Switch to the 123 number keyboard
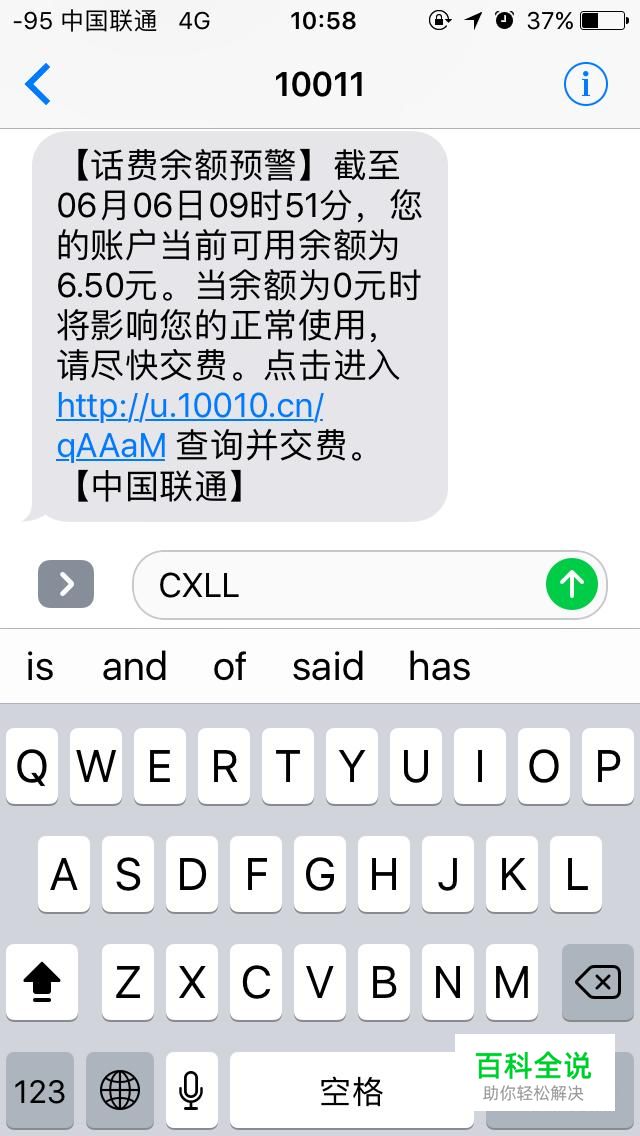Viewport: 640px width, 1136px height. (x=40, y=1090)
